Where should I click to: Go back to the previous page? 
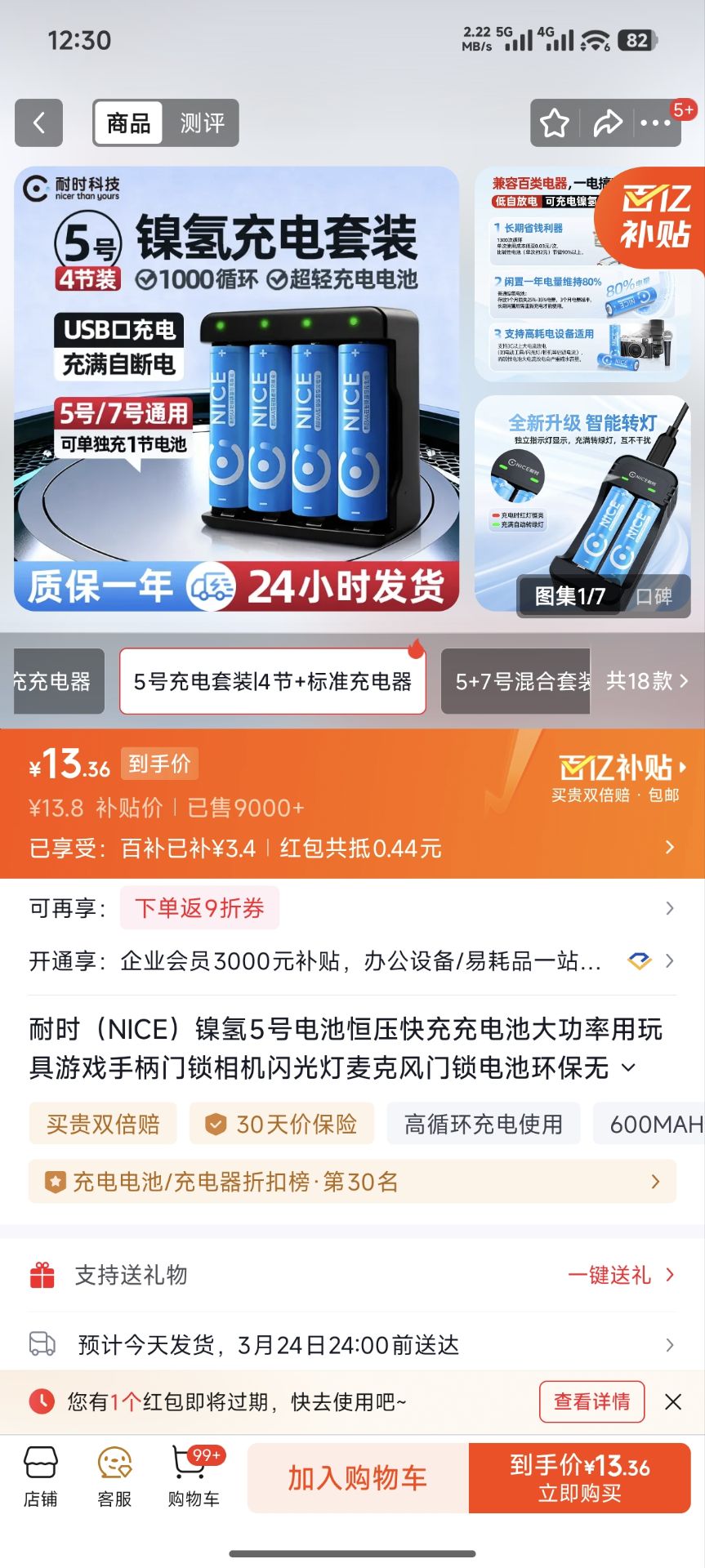click(x=38, y=123)
